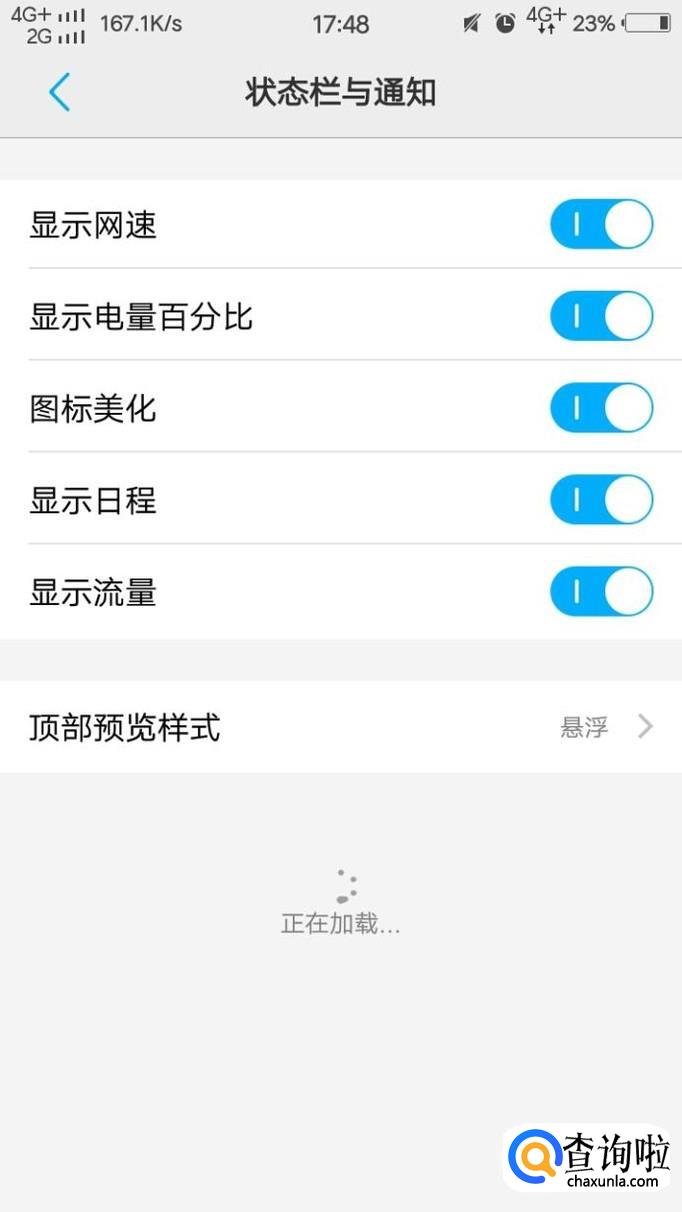Image resolution: width=682 pixels, height=1212 pixels.
Task: Switch off 图标美化
Action: (601, 409)
